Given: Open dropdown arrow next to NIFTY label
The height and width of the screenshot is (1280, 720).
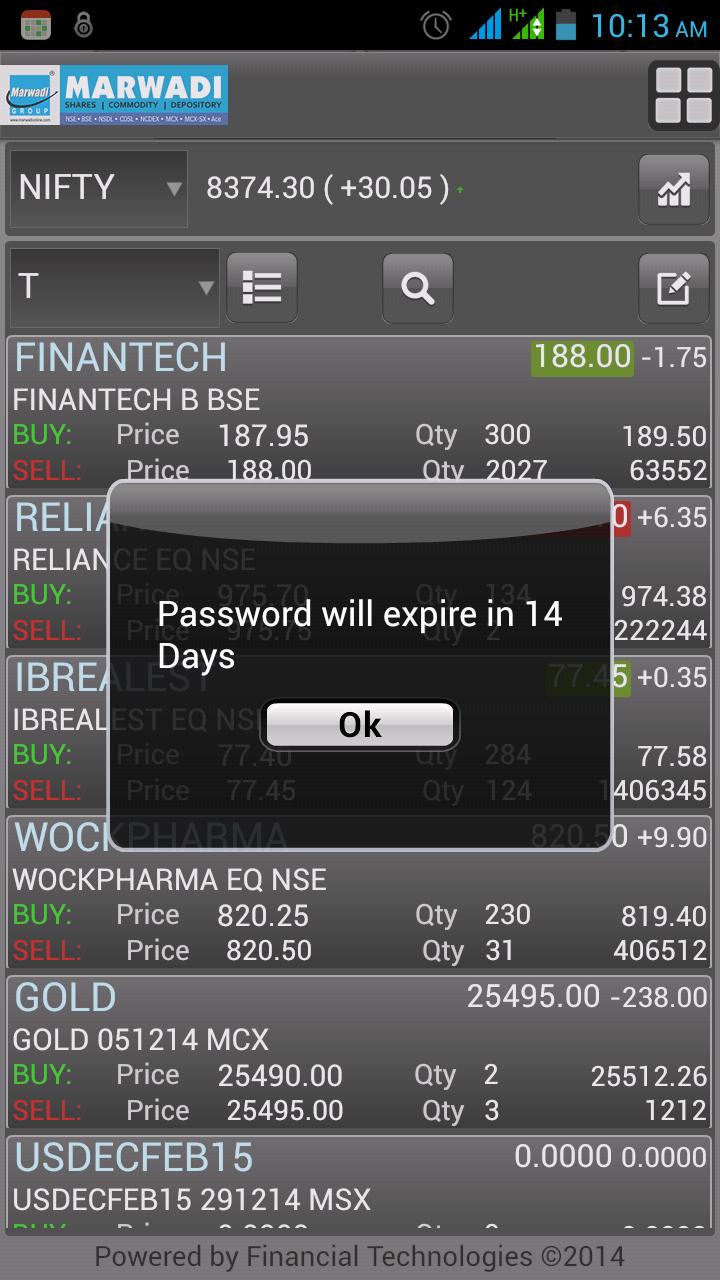Looking at the screenshot, I should 175,188.
